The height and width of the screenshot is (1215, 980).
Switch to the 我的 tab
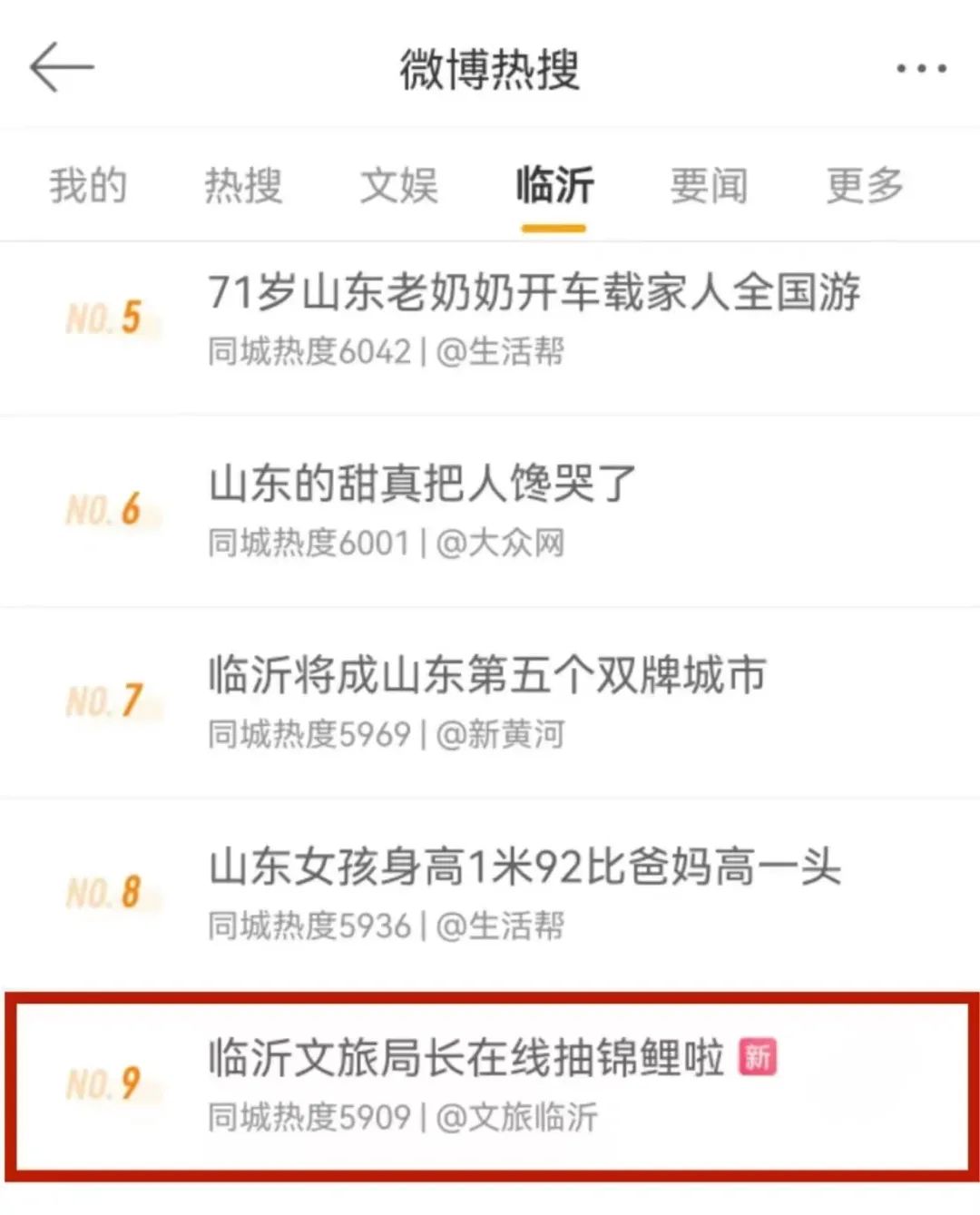(x=88, y=186)
